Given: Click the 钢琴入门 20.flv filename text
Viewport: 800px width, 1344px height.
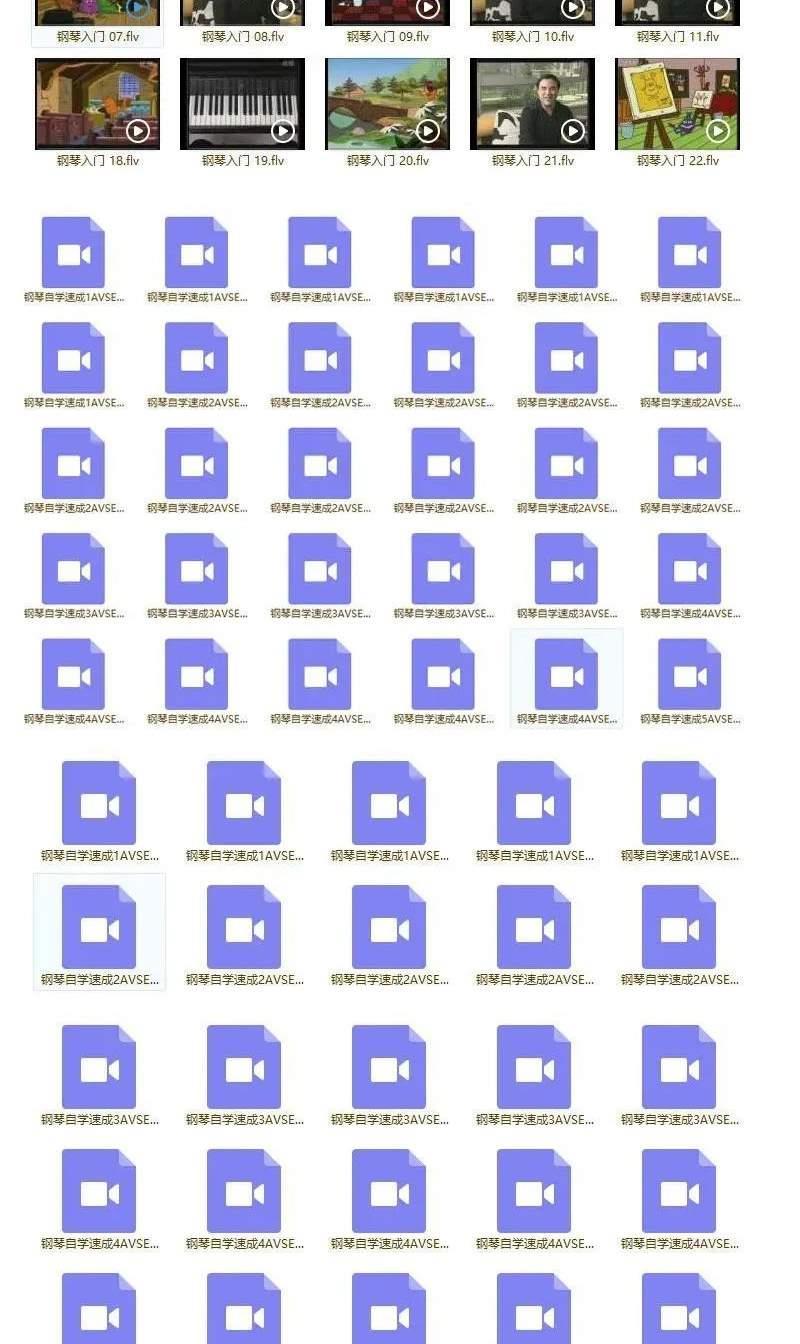Looking at the screenshot, I should (x=387, y=158).
